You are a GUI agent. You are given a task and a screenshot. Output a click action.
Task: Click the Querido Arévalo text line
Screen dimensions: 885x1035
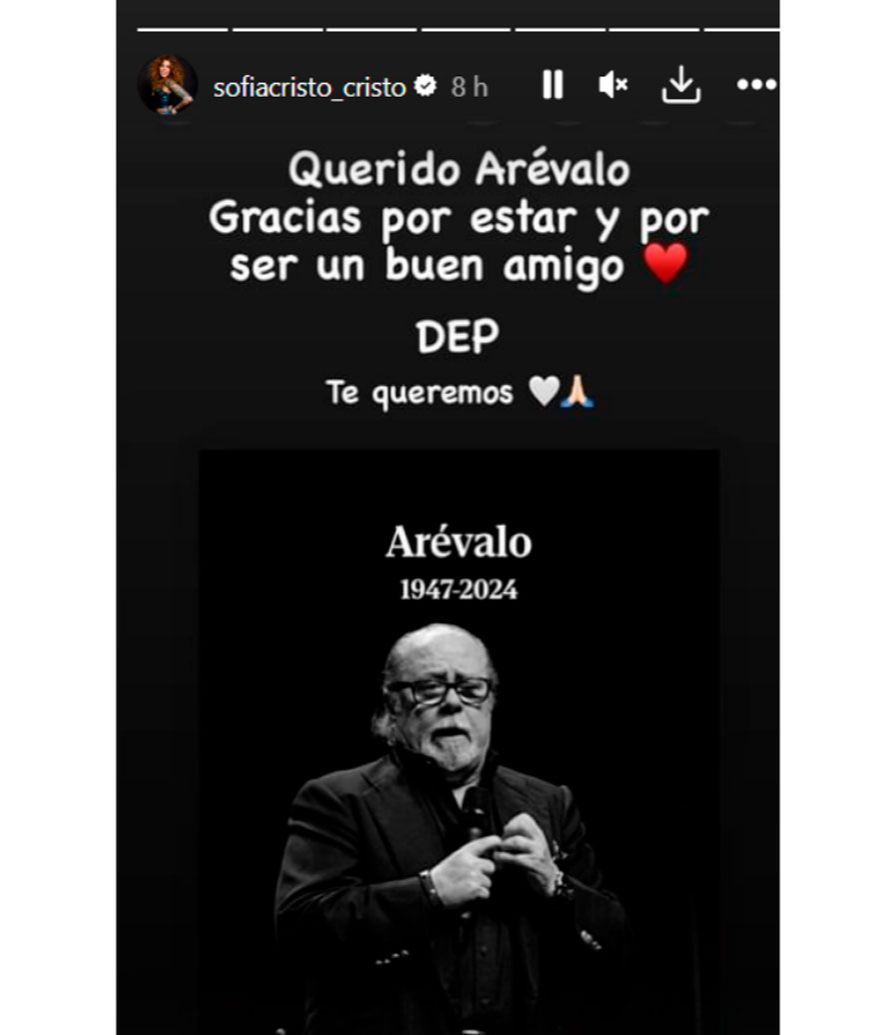coord(459,168)
